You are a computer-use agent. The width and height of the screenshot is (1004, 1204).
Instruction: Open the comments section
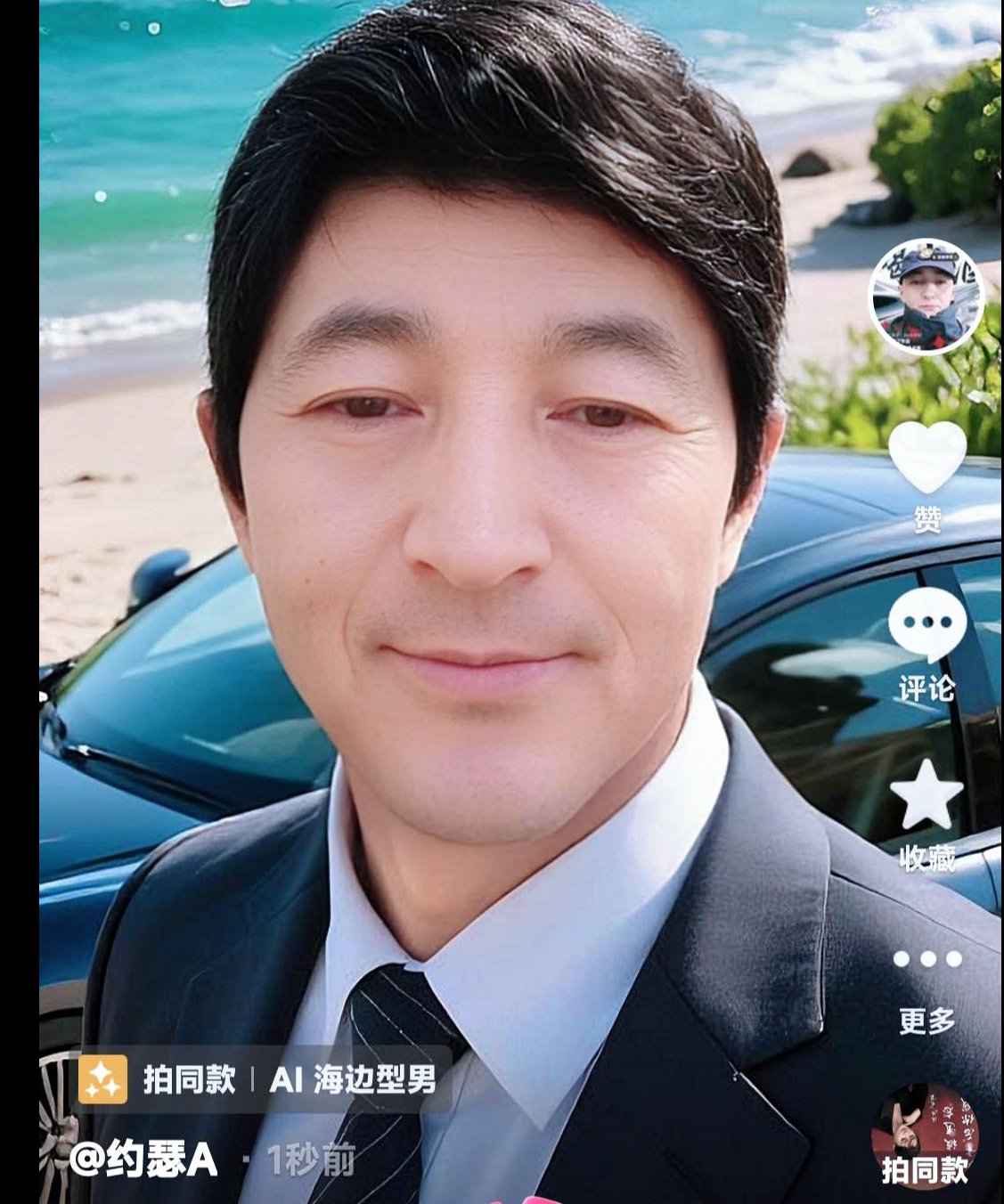926,626
